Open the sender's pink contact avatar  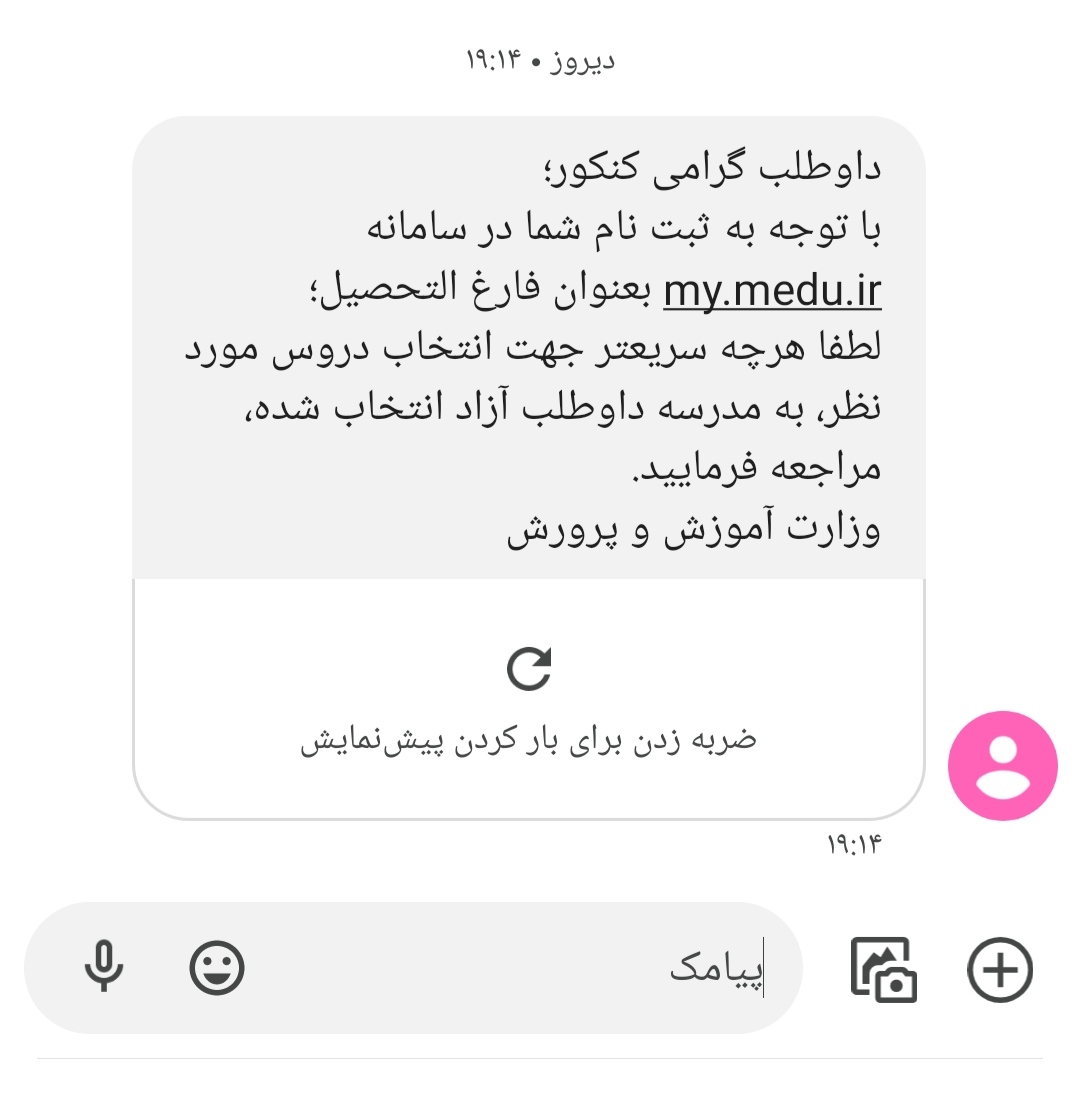(x=1002, y=766)
